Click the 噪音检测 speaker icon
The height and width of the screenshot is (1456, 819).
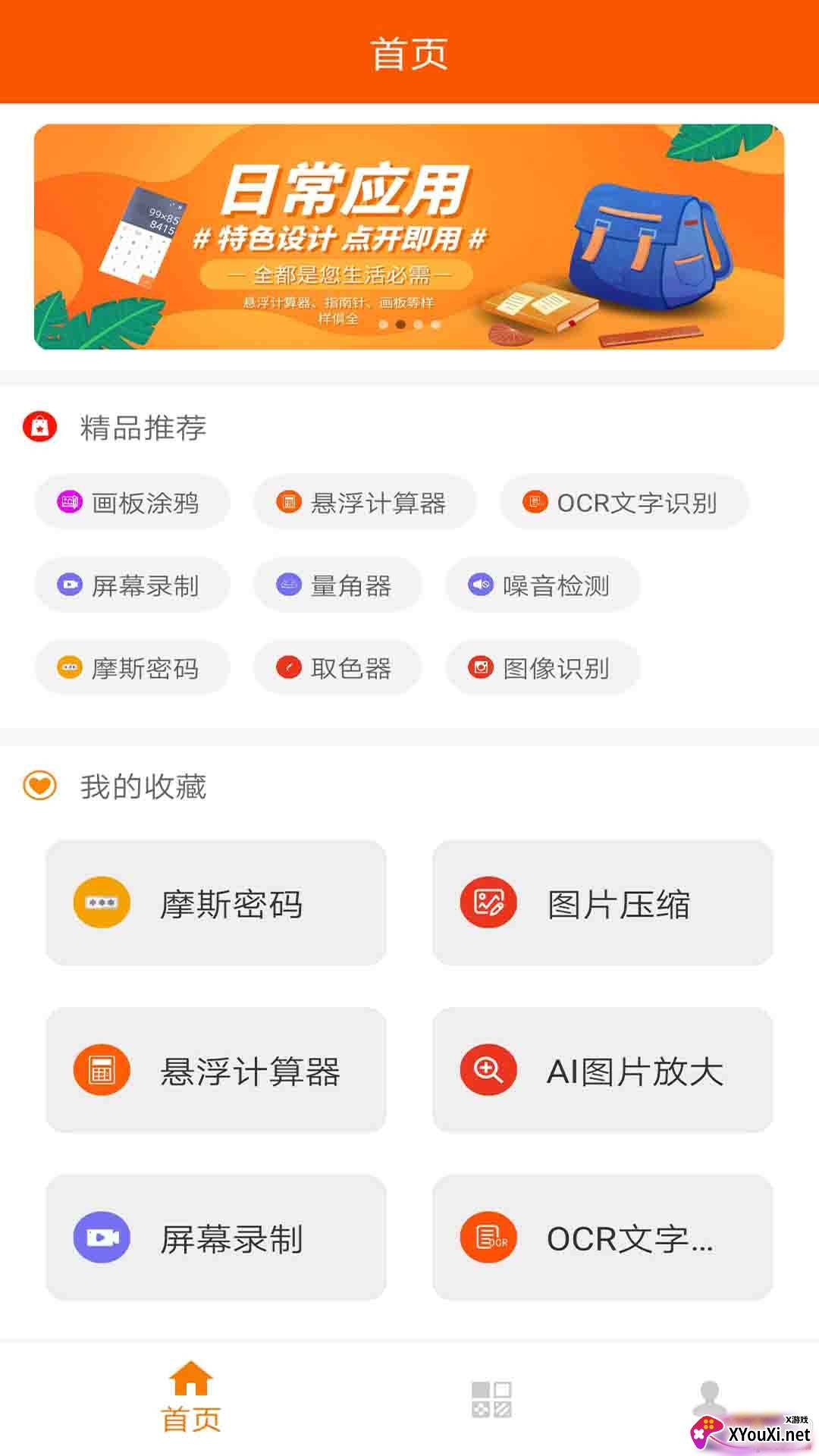point(480,585)
